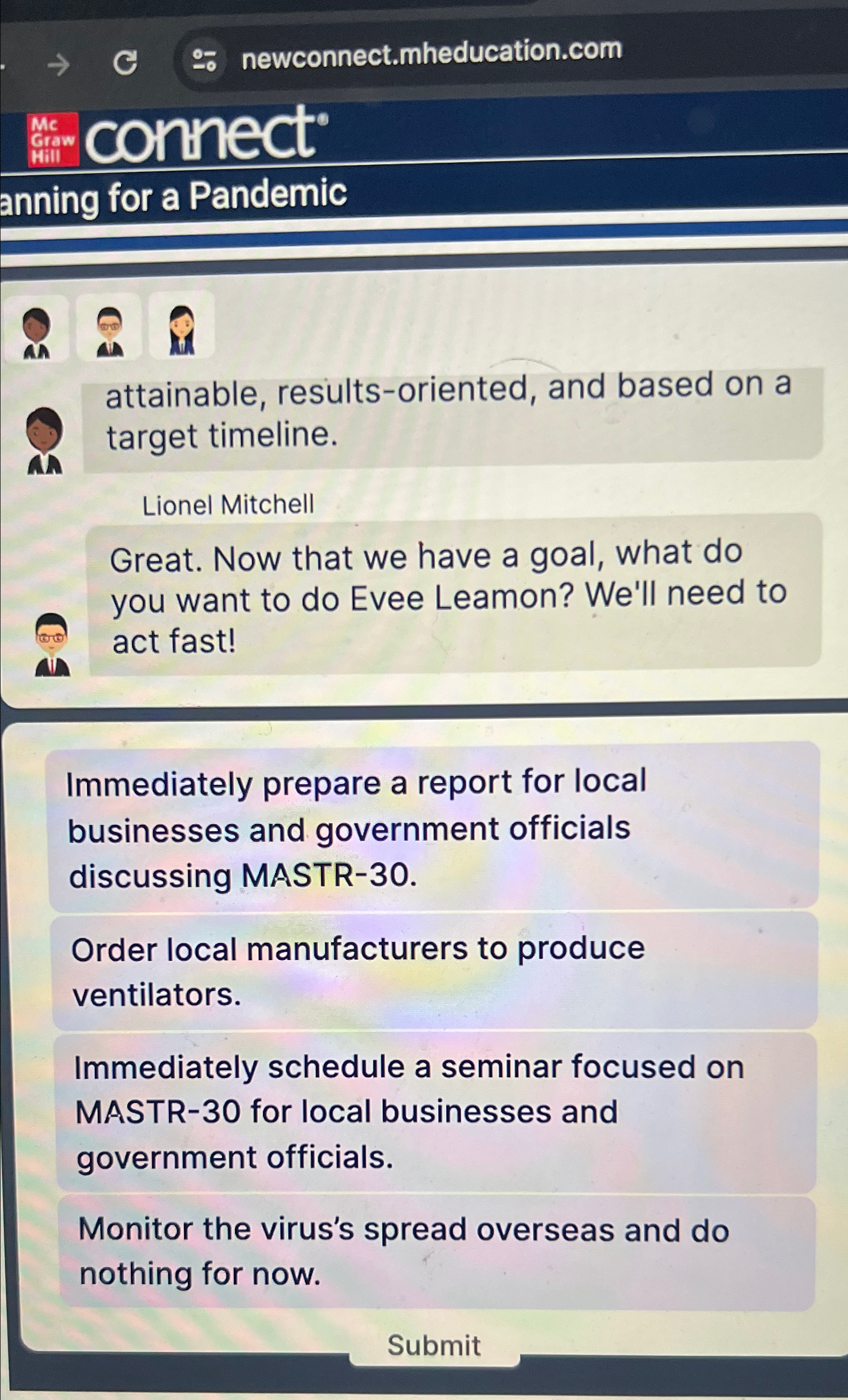Click Lionel Mitchell's avatar beside his message
Screen dimensions: 848x1400
point(53,645)
